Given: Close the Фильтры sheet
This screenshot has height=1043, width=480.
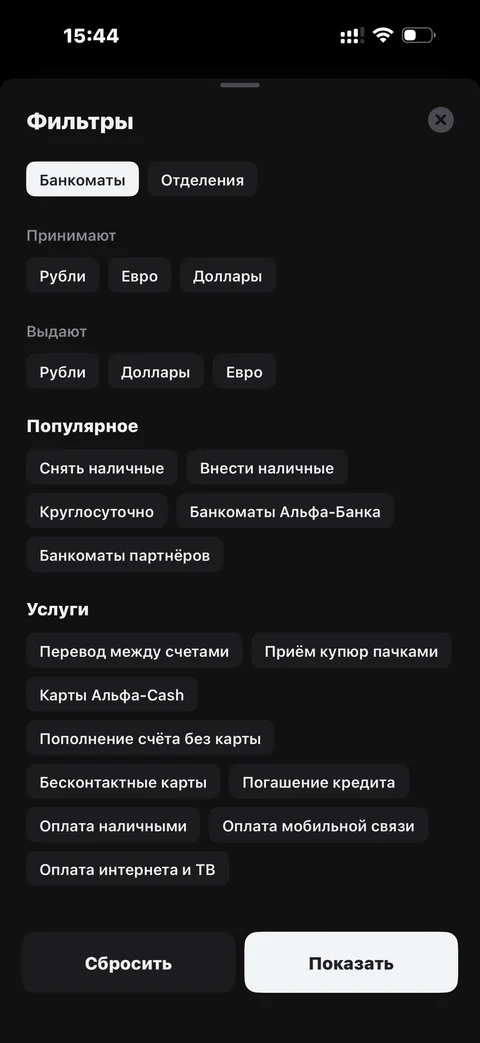Looking at the screenshot, I should tap(440, 120).
